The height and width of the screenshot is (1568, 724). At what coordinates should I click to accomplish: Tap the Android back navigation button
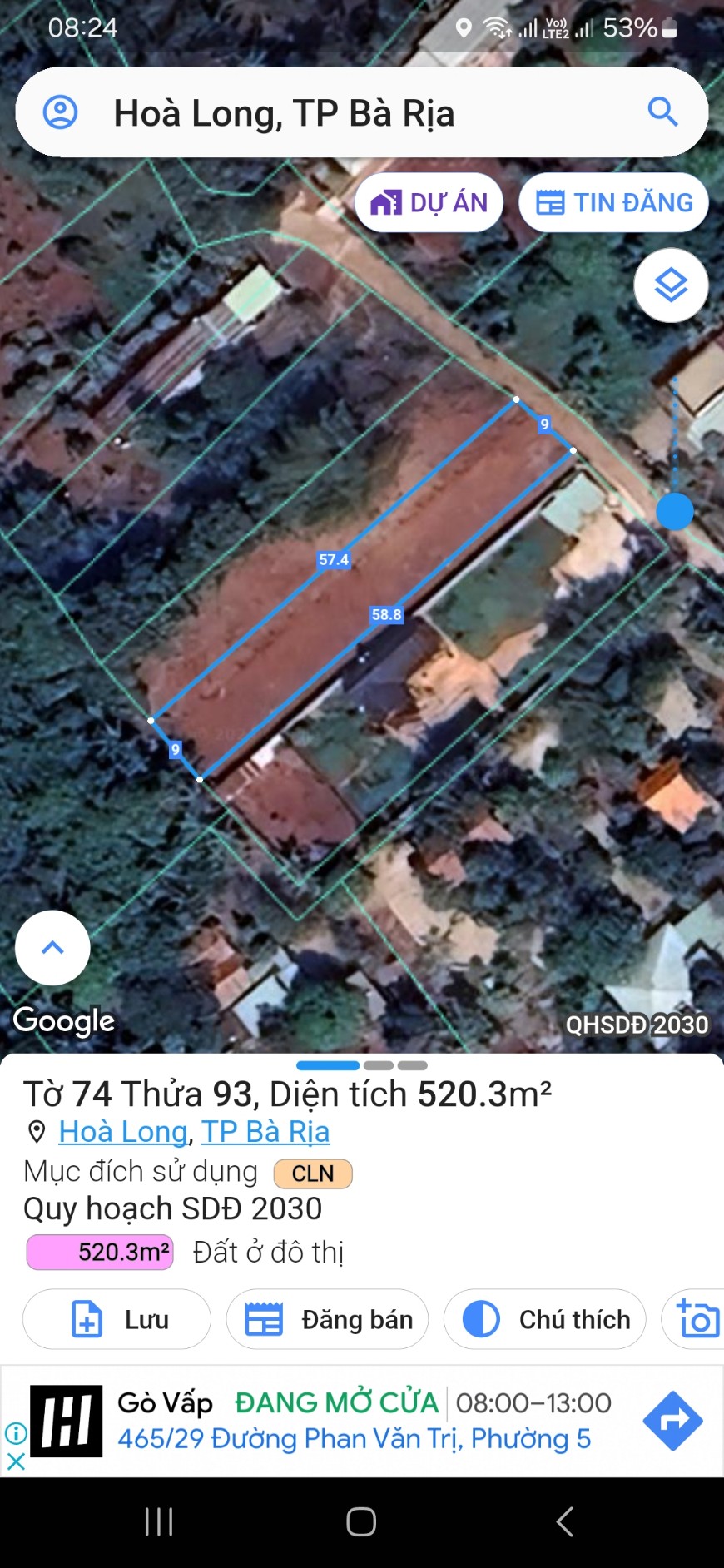(564, 1521)
